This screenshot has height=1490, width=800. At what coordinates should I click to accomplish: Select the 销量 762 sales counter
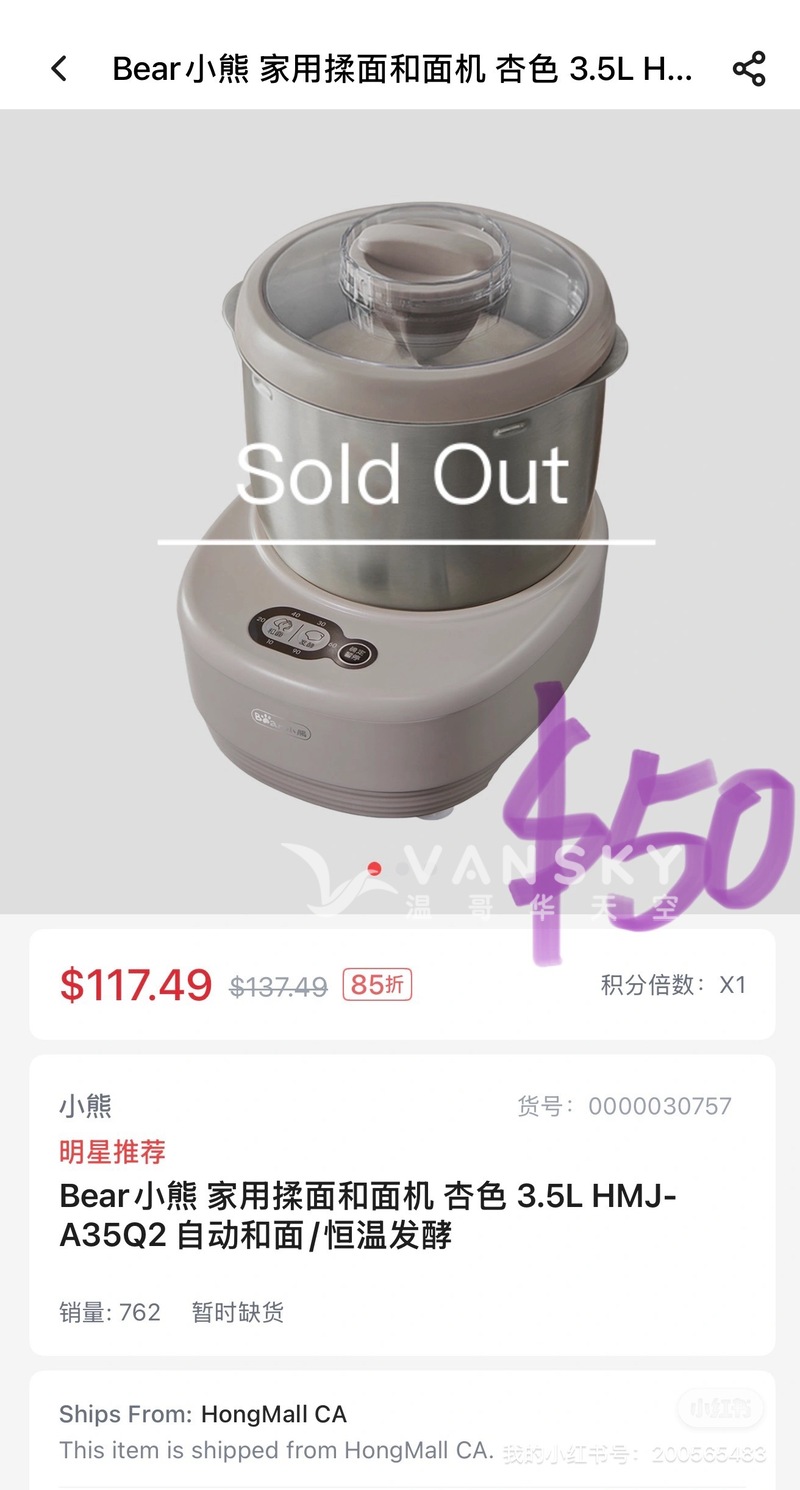tap(110, 1313)
